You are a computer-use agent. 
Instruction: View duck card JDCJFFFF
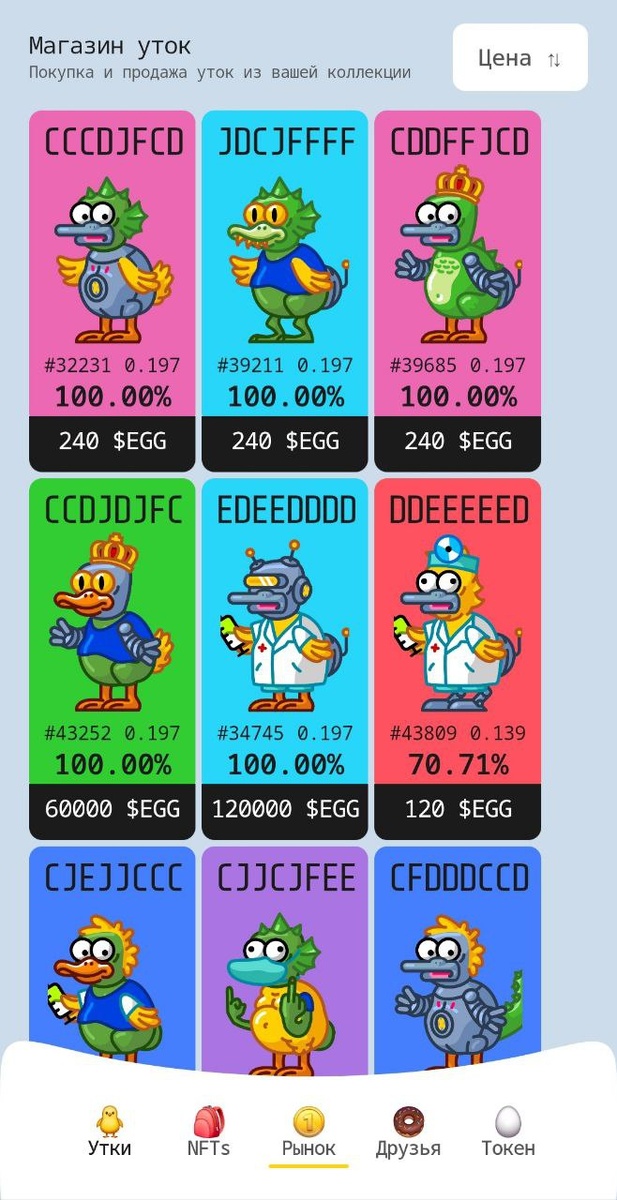pyautogui.click(x=285, y=270)
